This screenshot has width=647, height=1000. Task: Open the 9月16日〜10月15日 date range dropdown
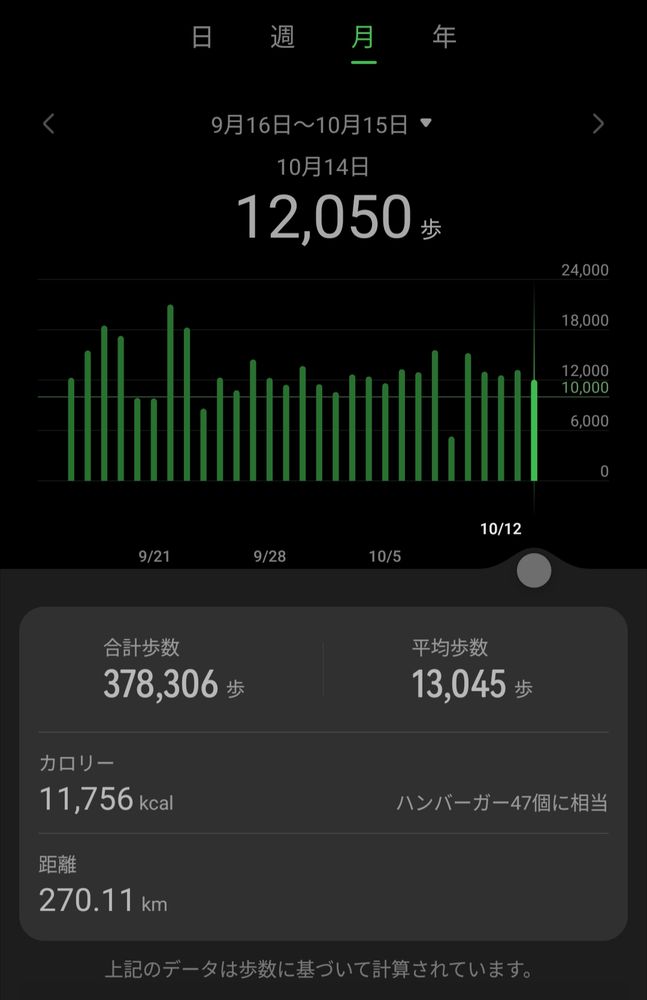(x=322, y=124)
